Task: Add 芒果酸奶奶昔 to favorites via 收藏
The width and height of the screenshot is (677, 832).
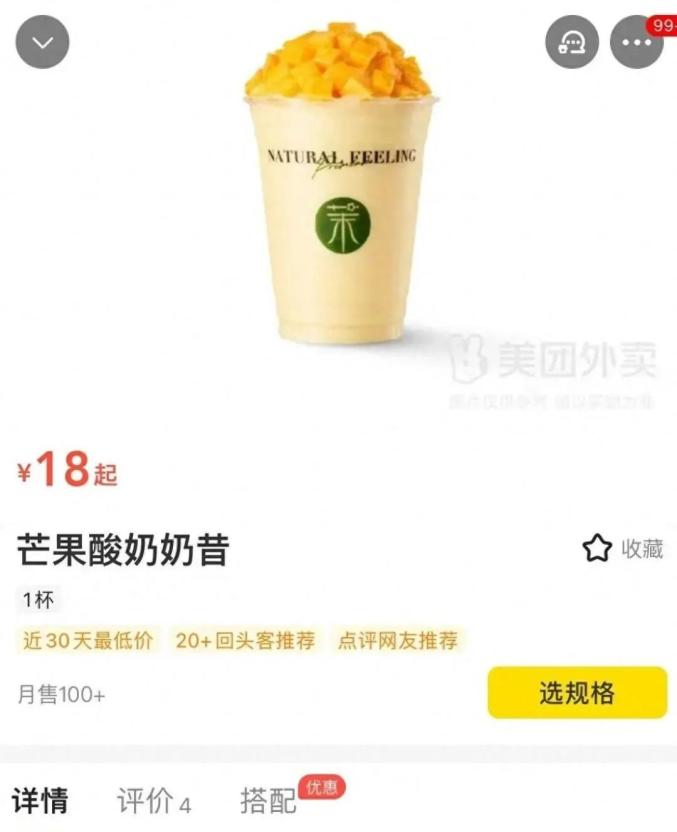Action: pos(623,548)
